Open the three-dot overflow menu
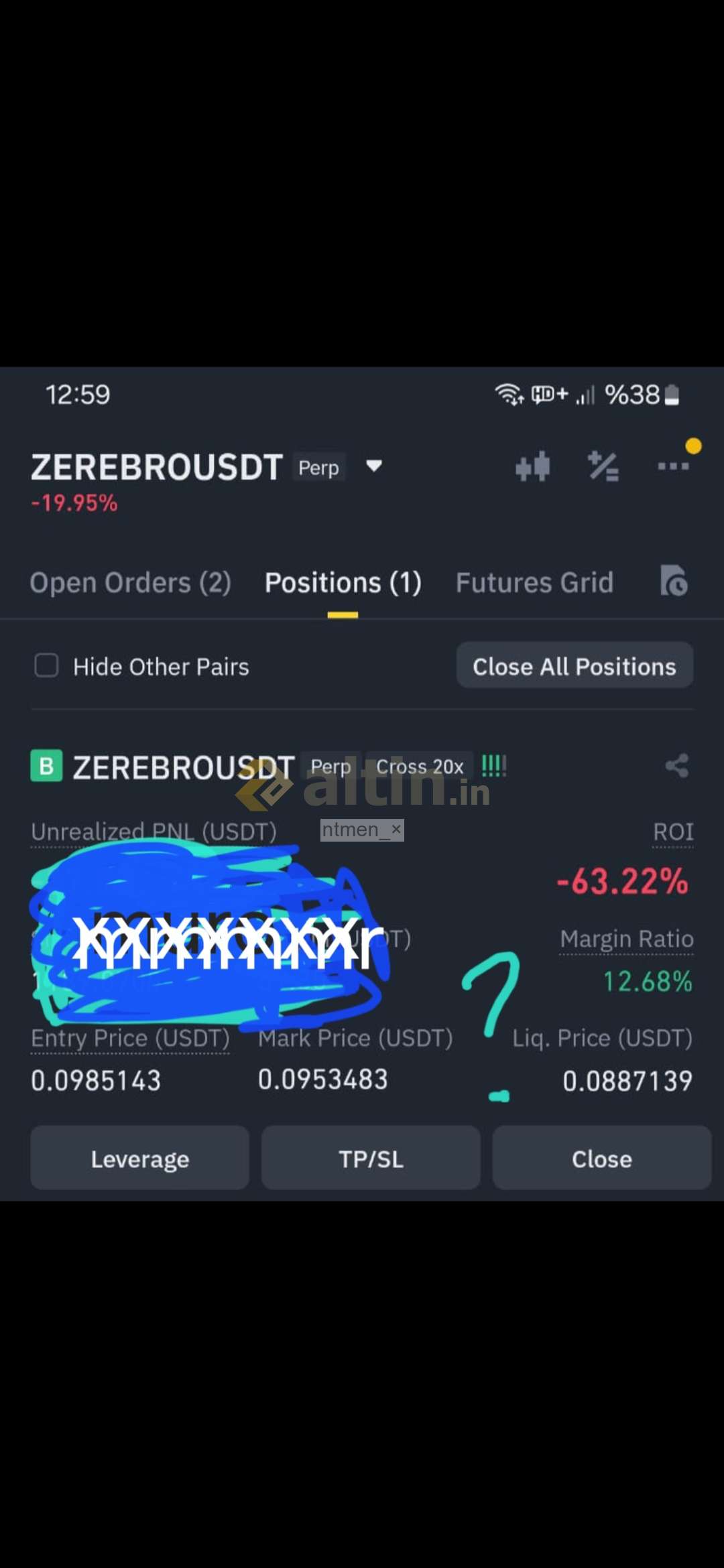This screenshot has height=1568, width=724. pyautogui.click(x=674, y=466)
